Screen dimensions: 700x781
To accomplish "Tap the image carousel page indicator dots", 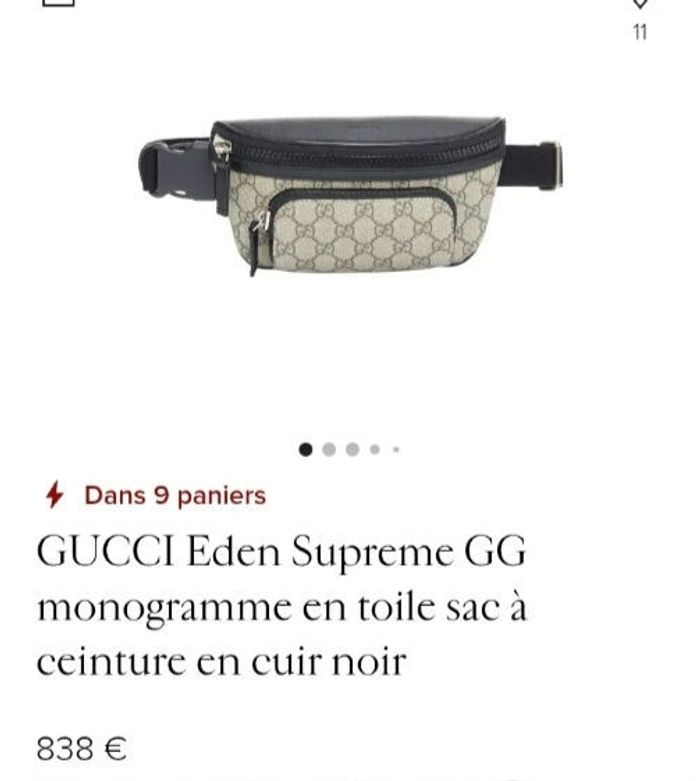I will 350,449.
